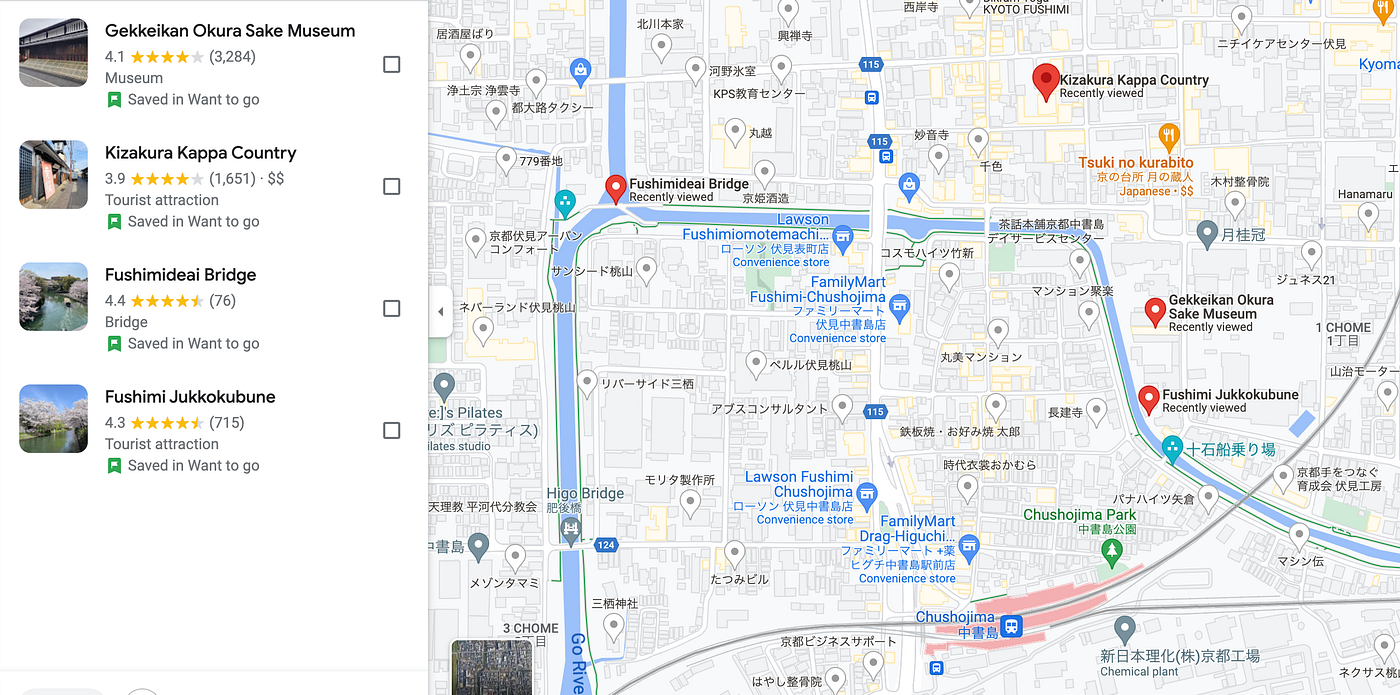Open Tsuki no kurabito restaurant marker
Screen dimensions: 1400x695
pos(1168,137)
